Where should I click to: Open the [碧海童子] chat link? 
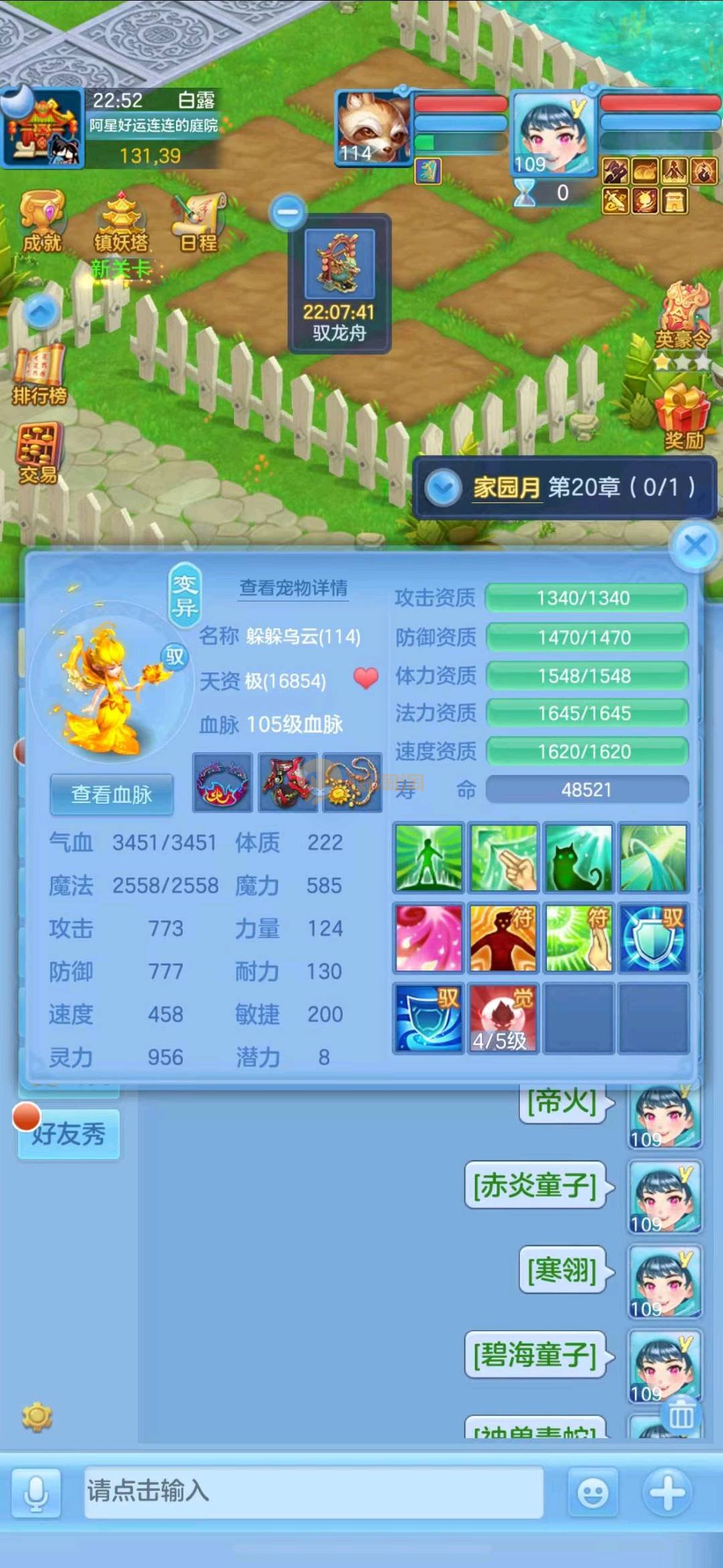pyautogui.click(x=535, y=1354)
